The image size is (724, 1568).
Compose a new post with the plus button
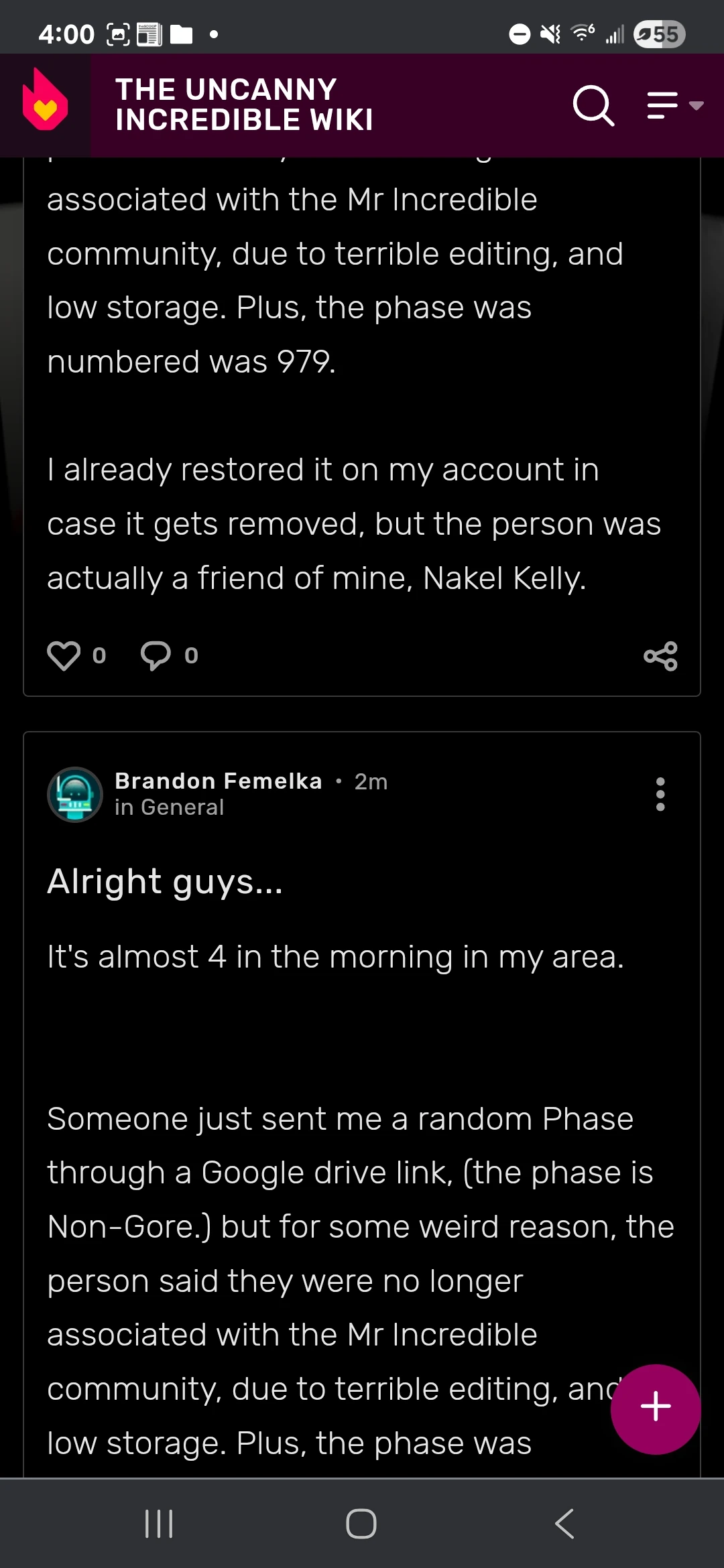[655, 1407]
